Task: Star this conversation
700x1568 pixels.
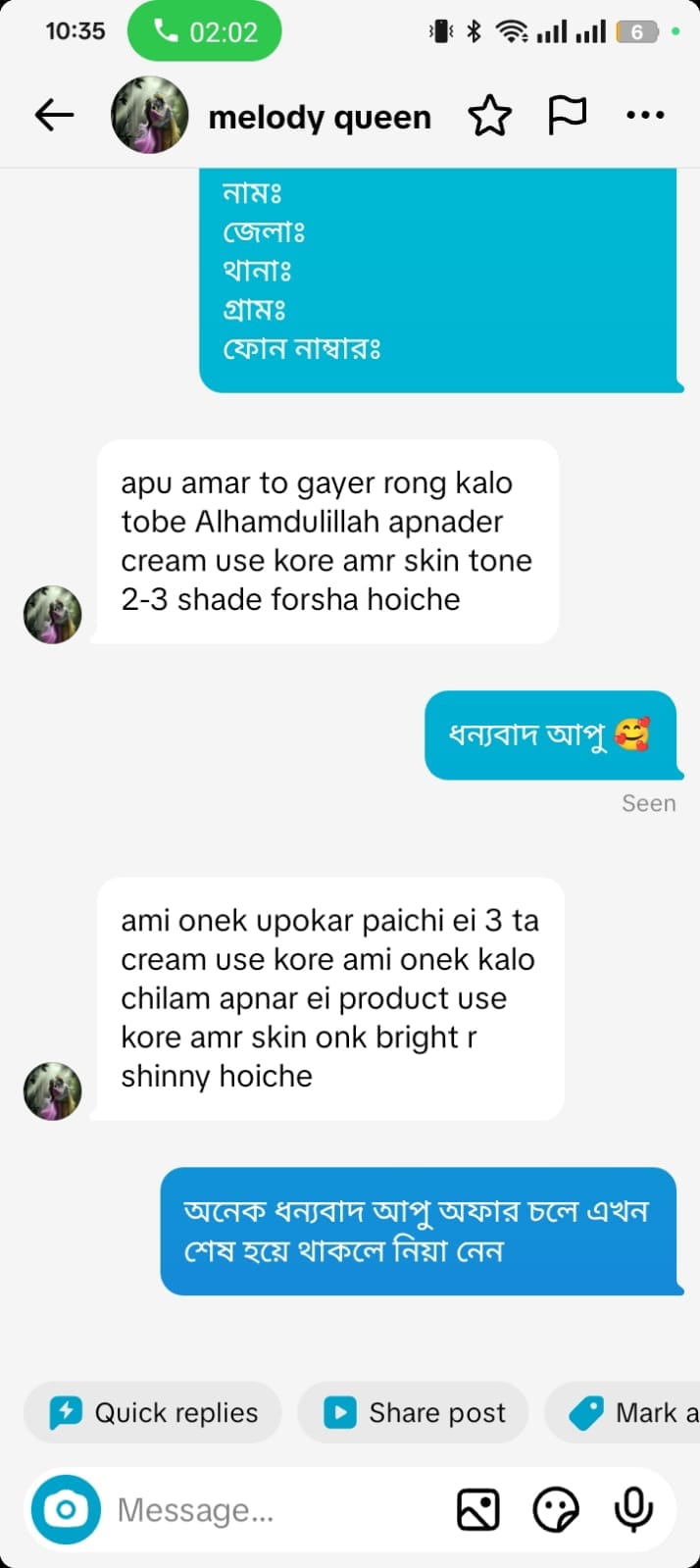Action: click(x=489, y=116)
